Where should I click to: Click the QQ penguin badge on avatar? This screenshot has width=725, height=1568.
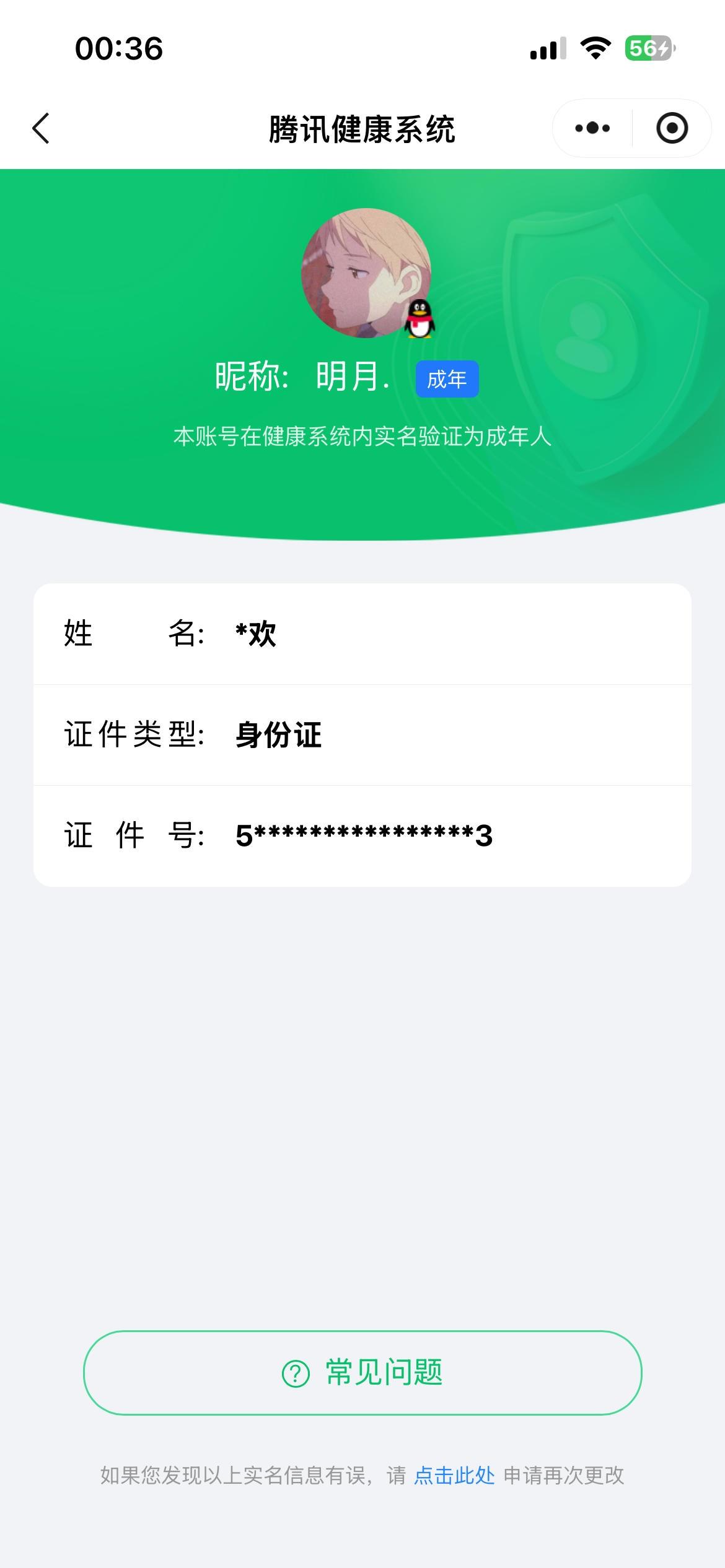tap(420, 321)
